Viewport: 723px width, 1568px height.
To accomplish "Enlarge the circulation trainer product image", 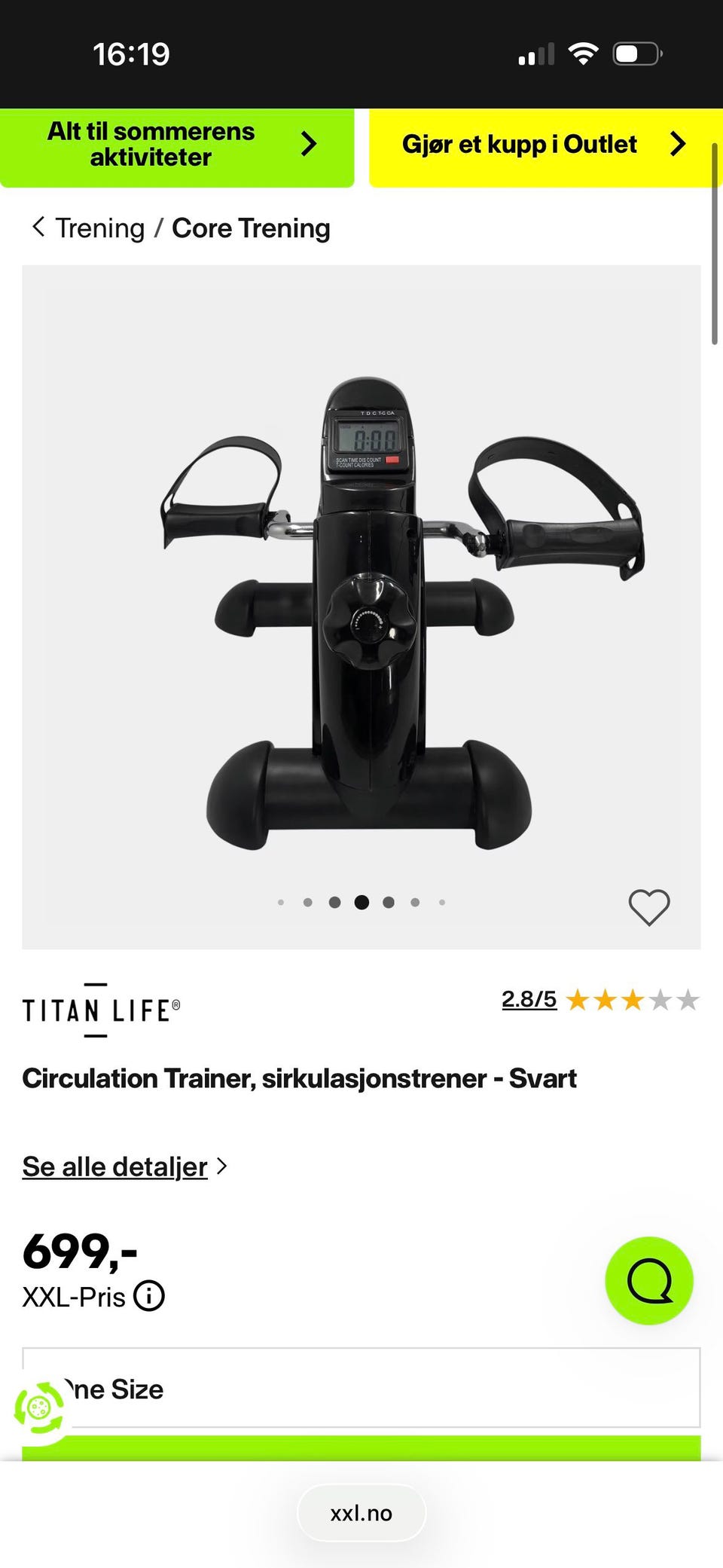I will [361, 607].
